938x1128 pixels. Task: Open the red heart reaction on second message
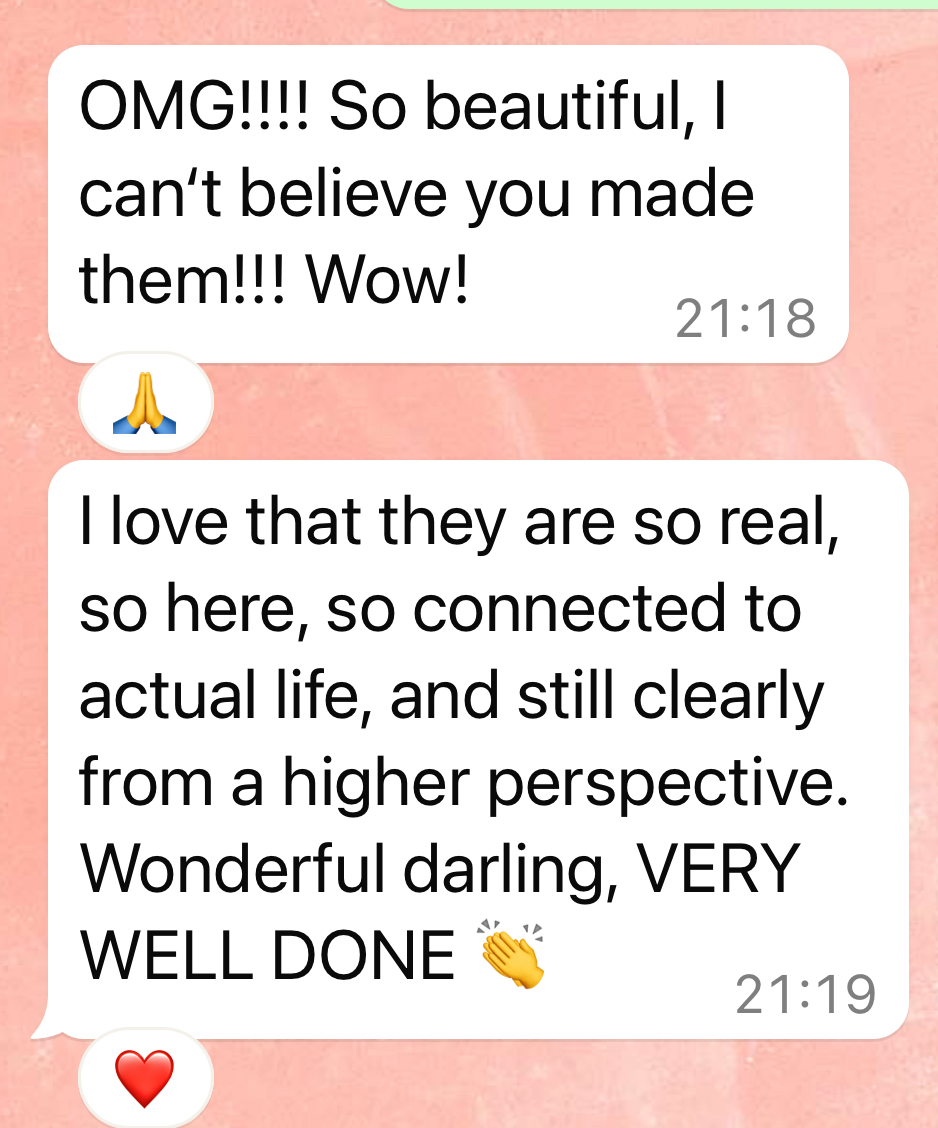coord(145,1080)
